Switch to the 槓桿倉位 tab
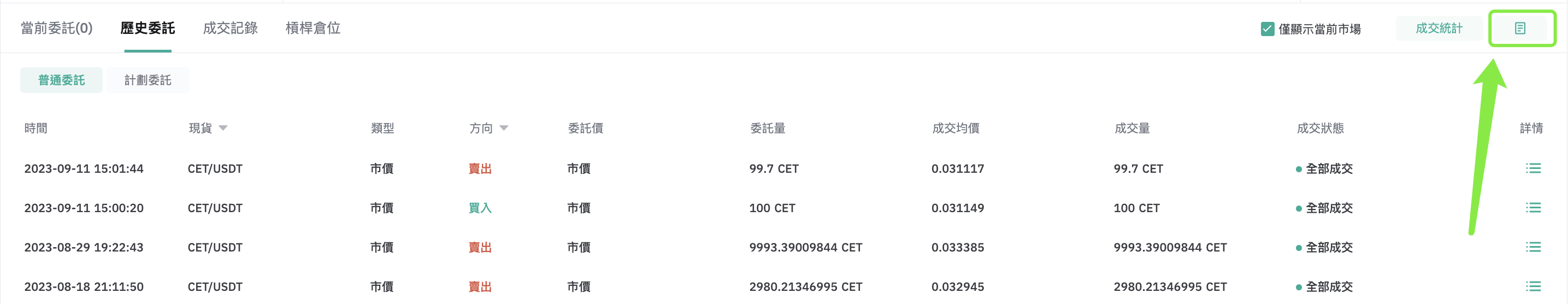Screen dimensions: 1568x304 tap(313, 28)
